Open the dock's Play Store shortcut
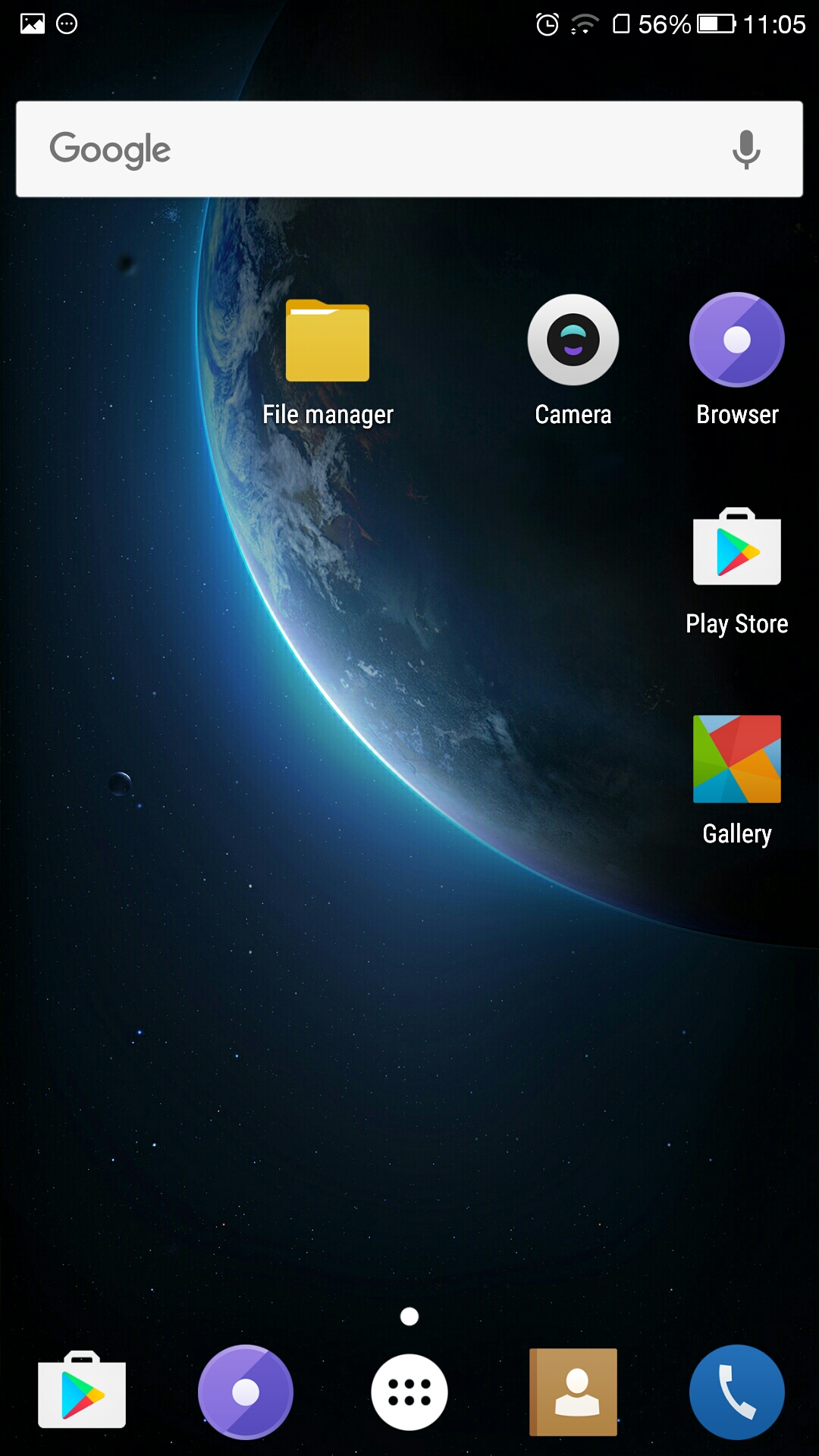 (x=82, y=1391)
